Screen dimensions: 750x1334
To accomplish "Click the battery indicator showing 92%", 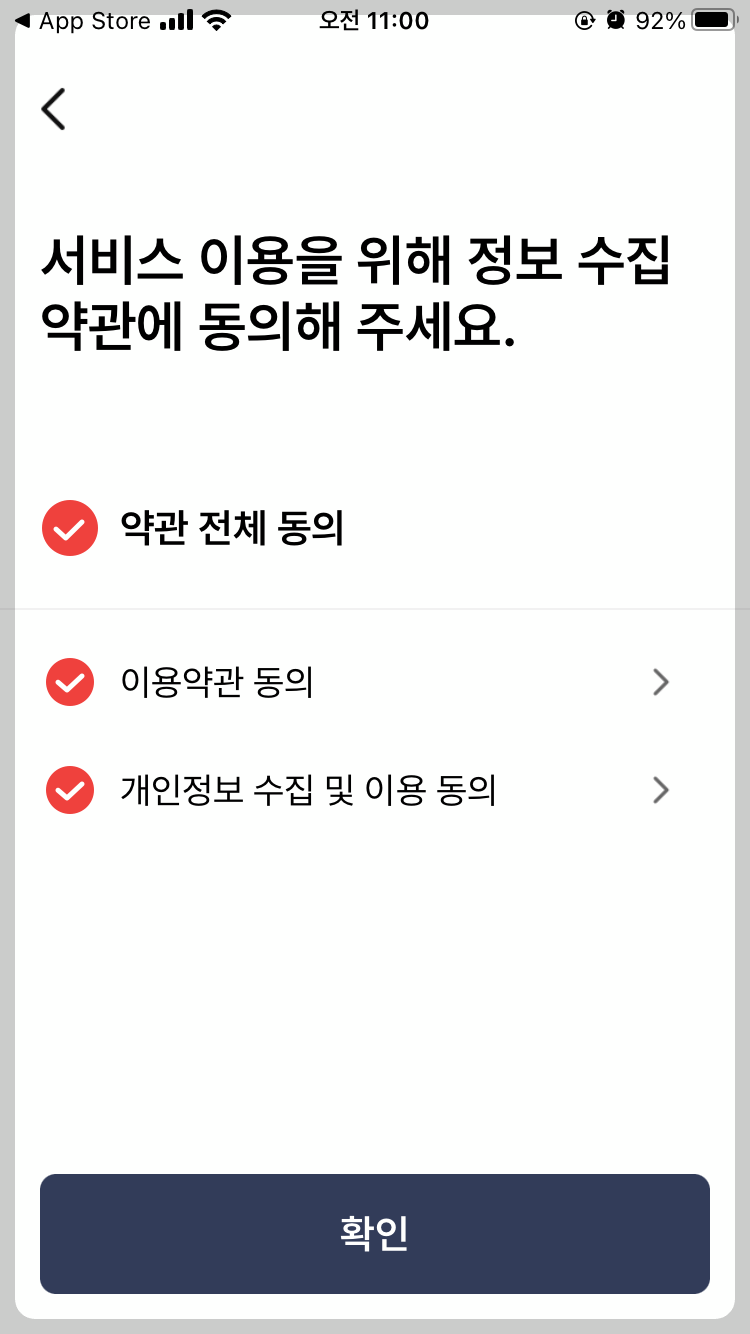I will point(714,18).
